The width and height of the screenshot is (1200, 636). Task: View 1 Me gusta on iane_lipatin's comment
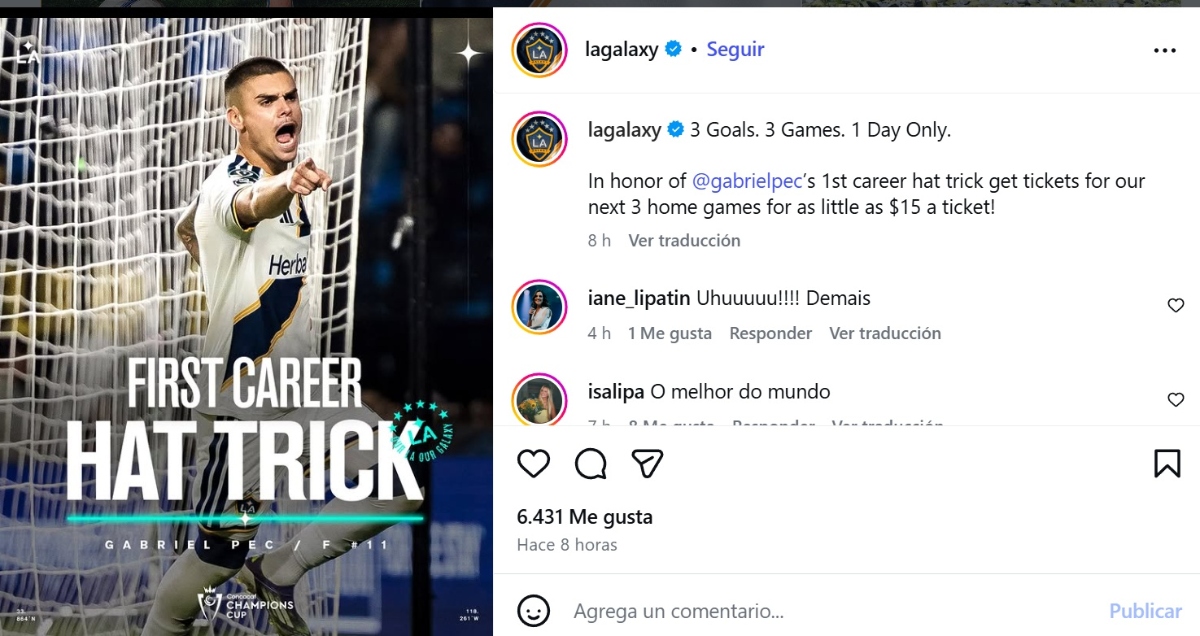[669, 333]
